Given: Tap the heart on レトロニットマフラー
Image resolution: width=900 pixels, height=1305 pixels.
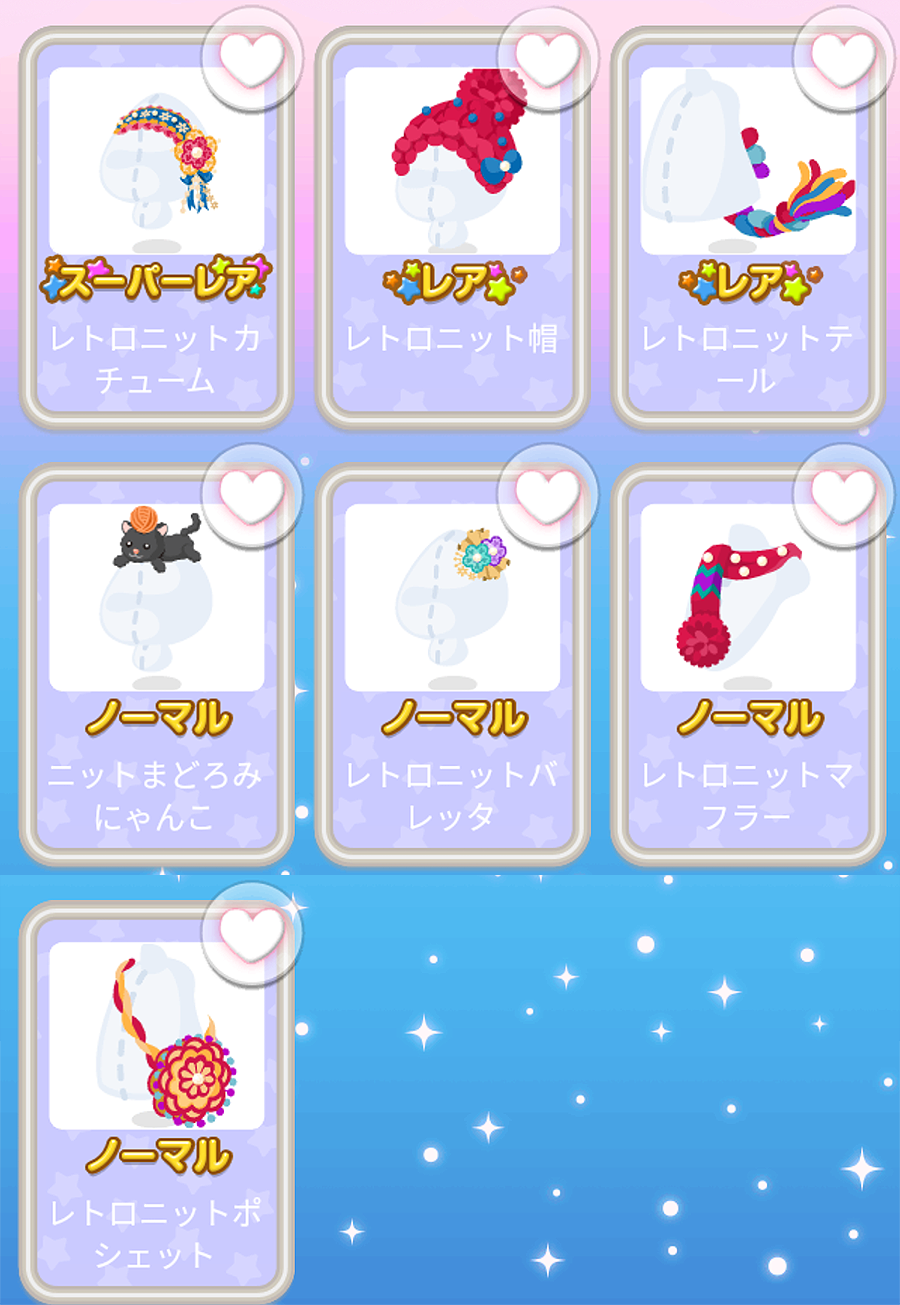Looking at the screenshot, I should [843, 495].
